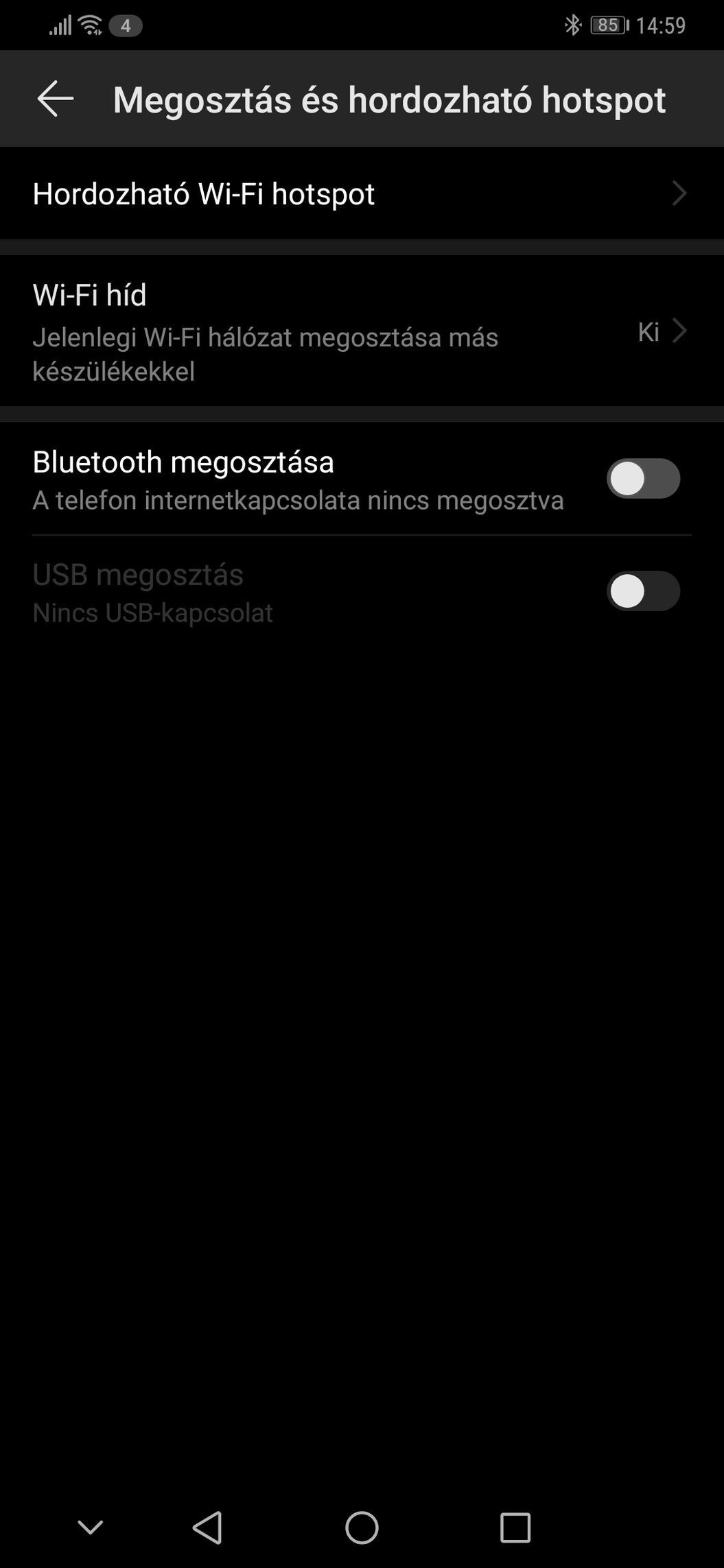The image size is (724, 1568).
Task: Hide the navigation bar with down chevron
Action: 91,1528
